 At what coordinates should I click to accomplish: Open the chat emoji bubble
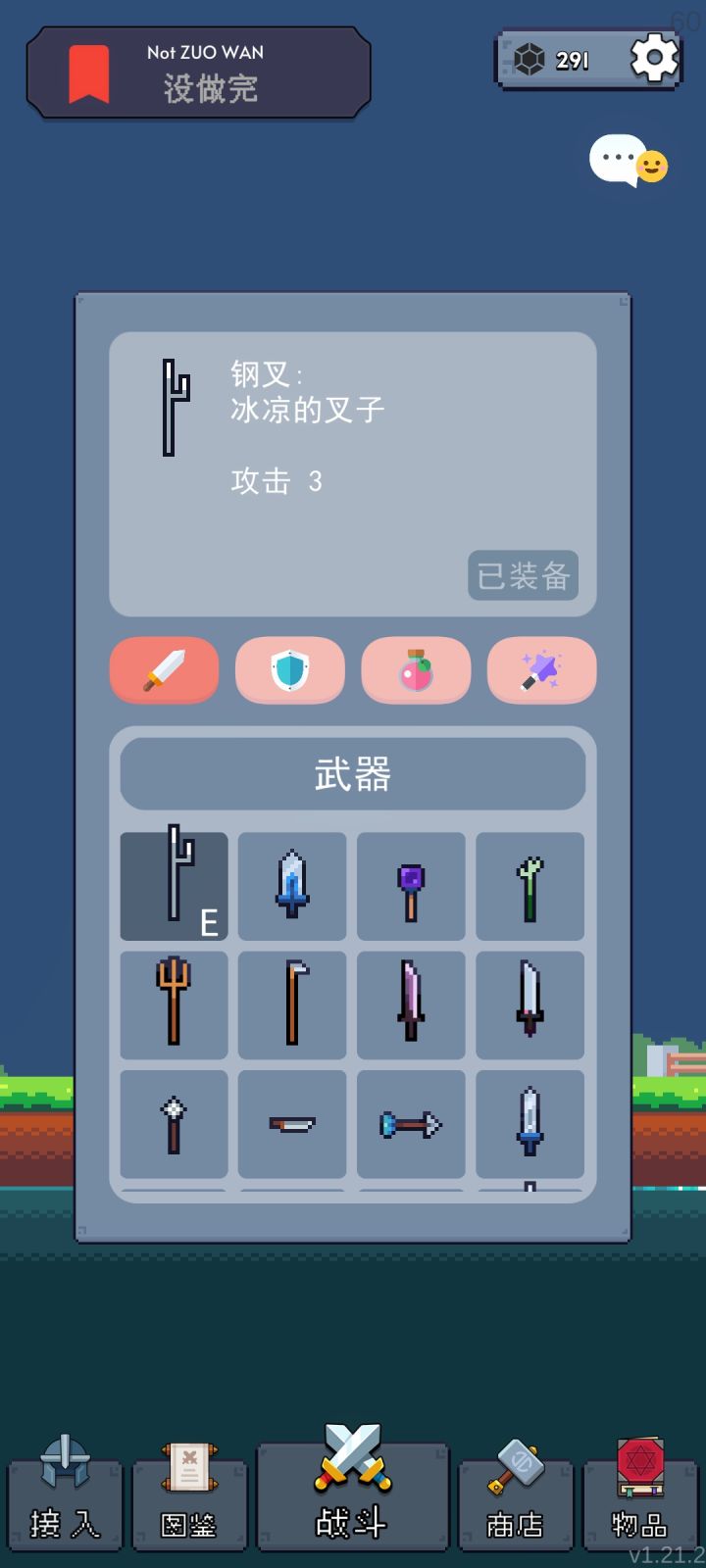coord(629,163)
